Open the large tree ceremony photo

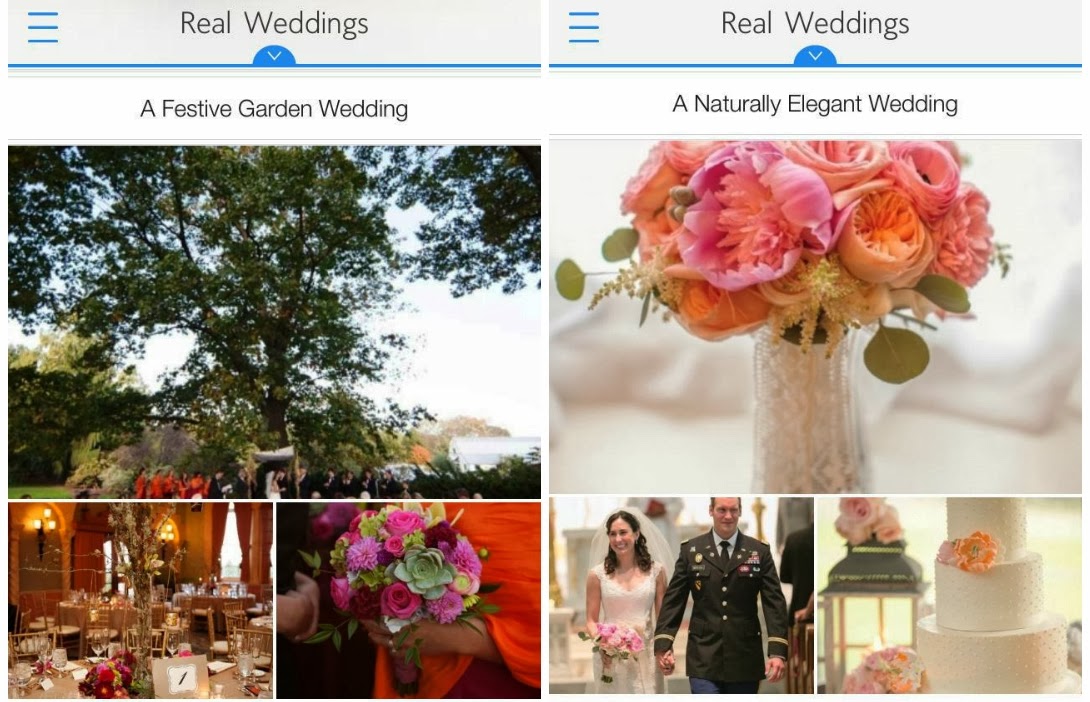click(274, 322)
